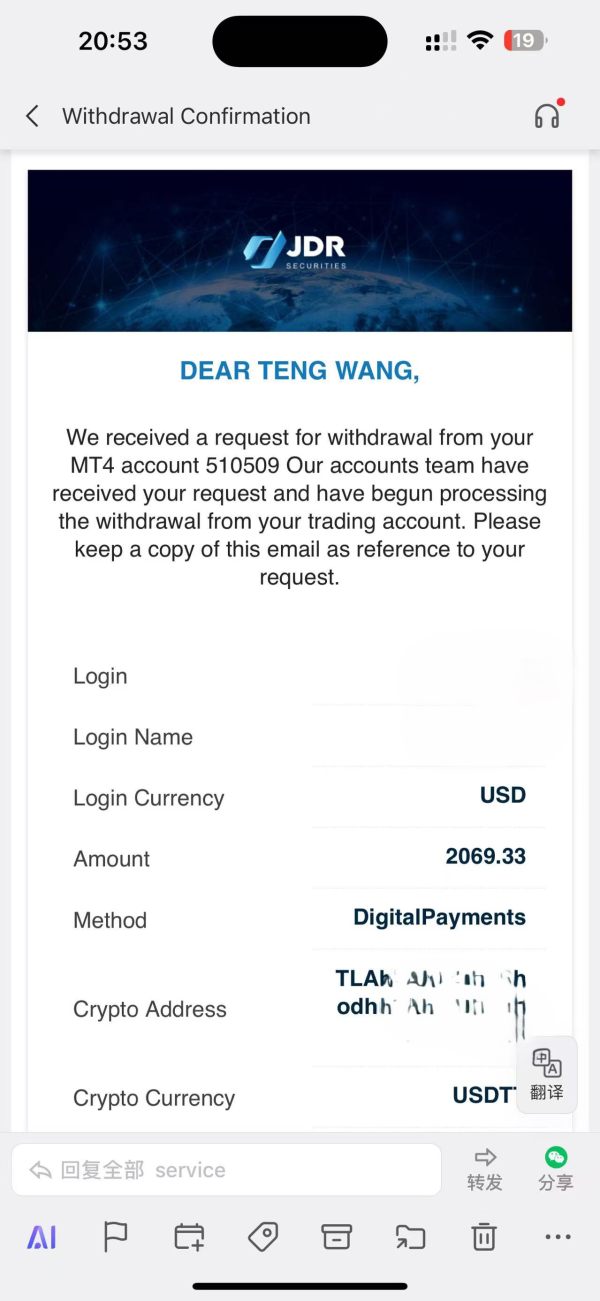Screen dimensions: 600x1301
Task: Flag this email
Action: (116, 1238)
